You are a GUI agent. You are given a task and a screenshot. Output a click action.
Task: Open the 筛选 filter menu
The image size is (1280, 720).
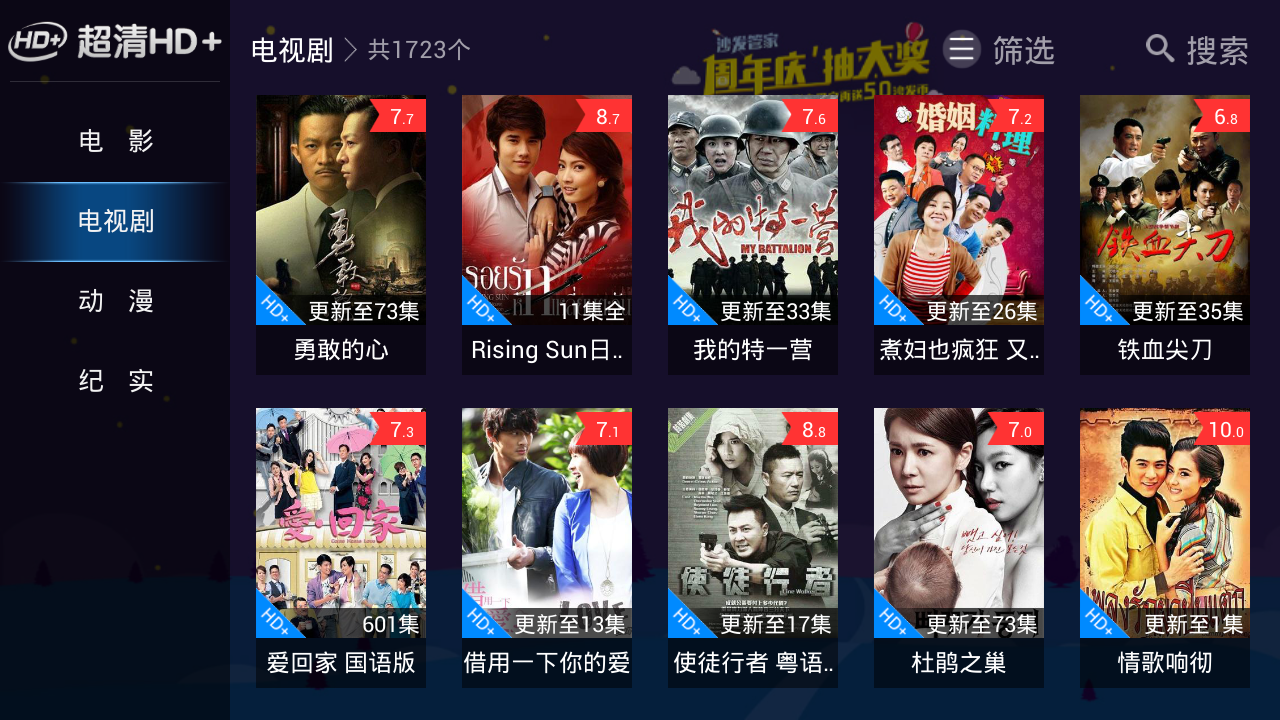pos(998,50)
